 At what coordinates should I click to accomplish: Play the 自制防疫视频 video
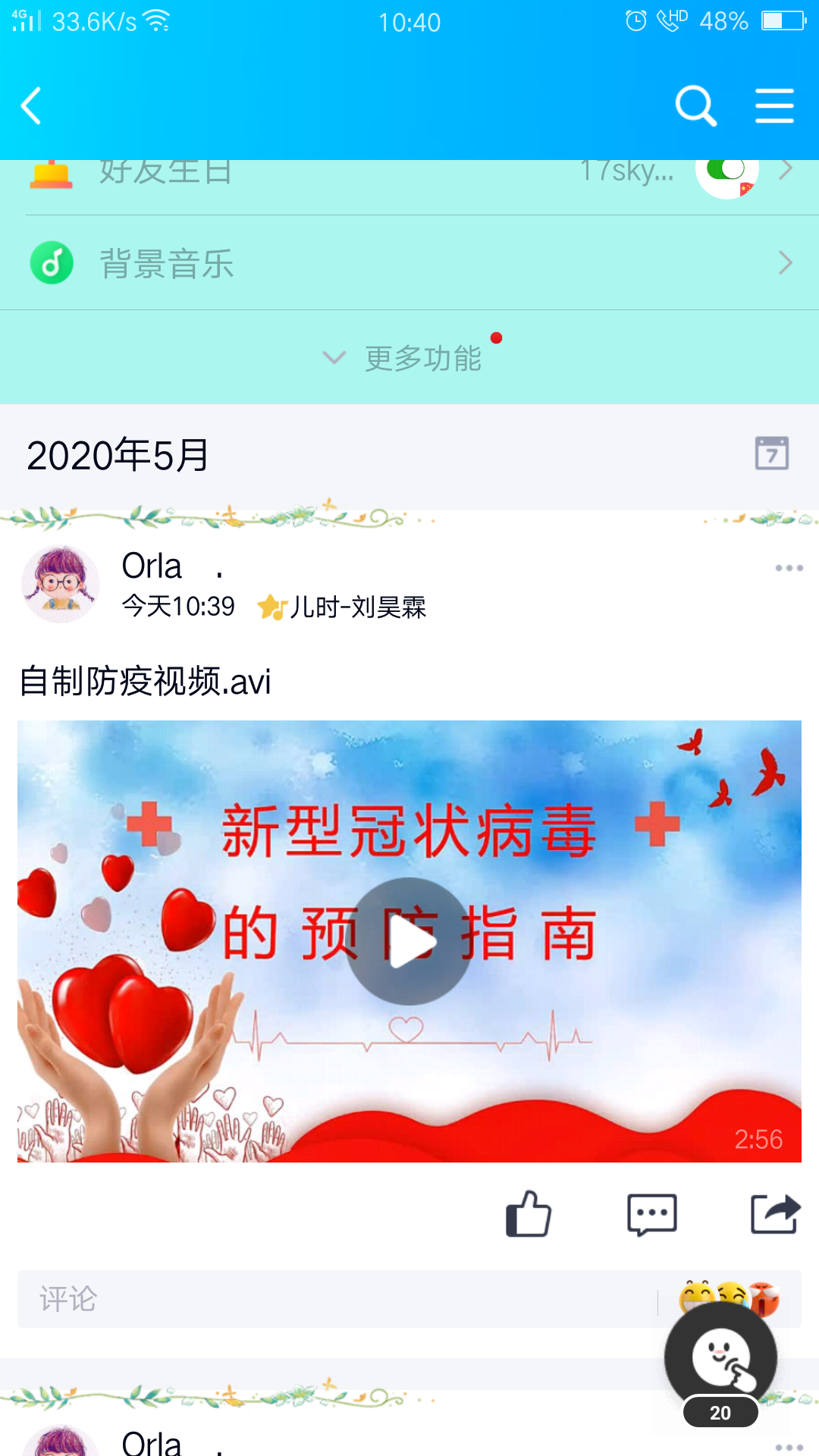coord(409,941)
